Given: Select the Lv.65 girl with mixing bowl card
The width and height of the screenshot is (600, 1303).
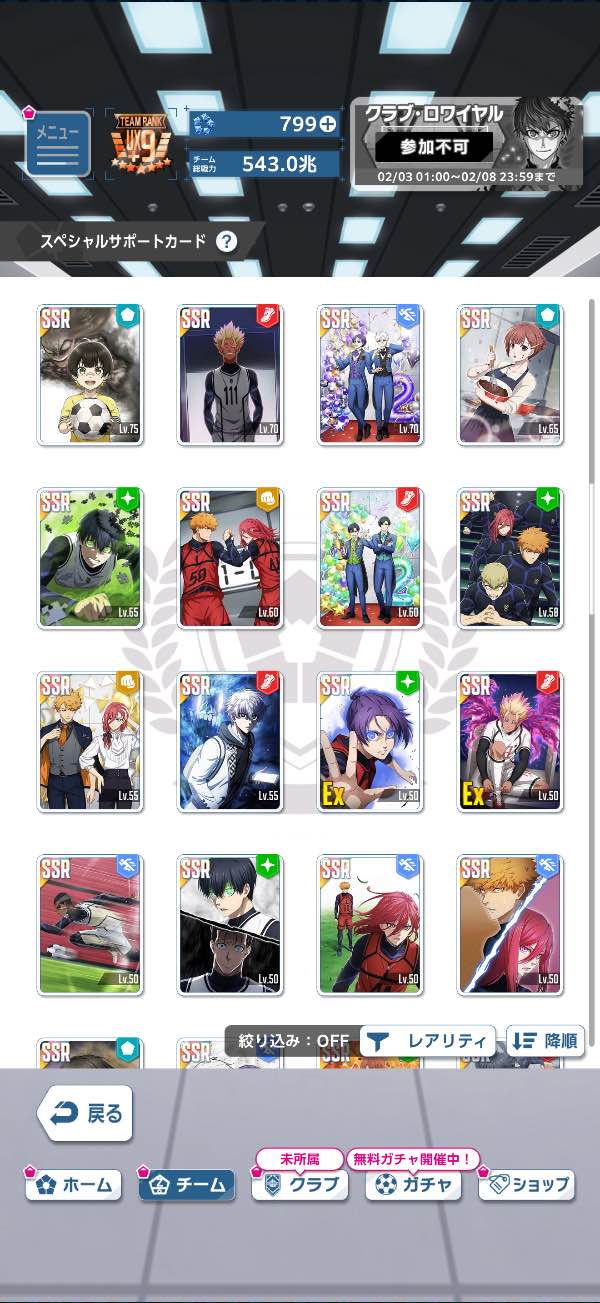Looking at the screenshot, I should tap(511, 374).
